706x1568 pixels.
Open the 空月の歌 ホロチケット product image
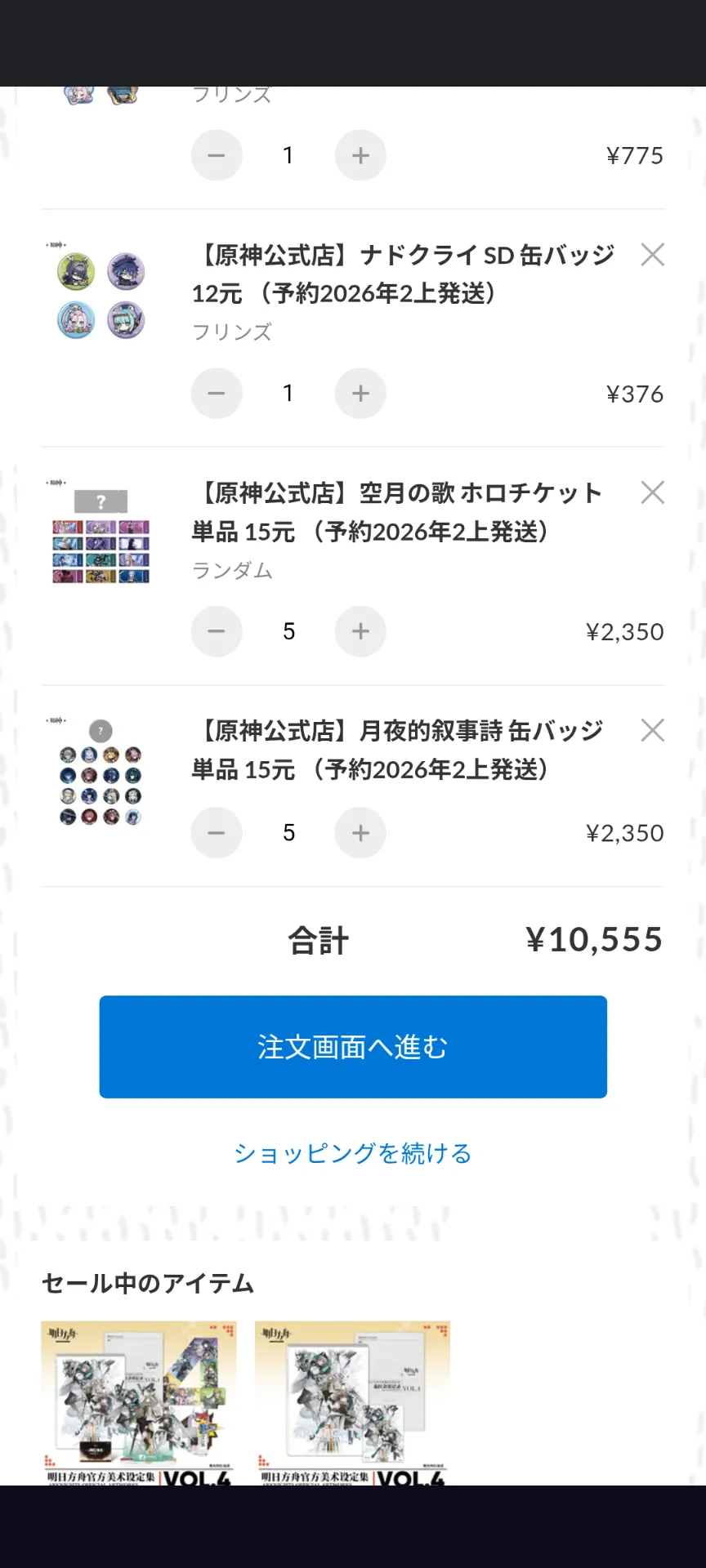pos(101,532)
